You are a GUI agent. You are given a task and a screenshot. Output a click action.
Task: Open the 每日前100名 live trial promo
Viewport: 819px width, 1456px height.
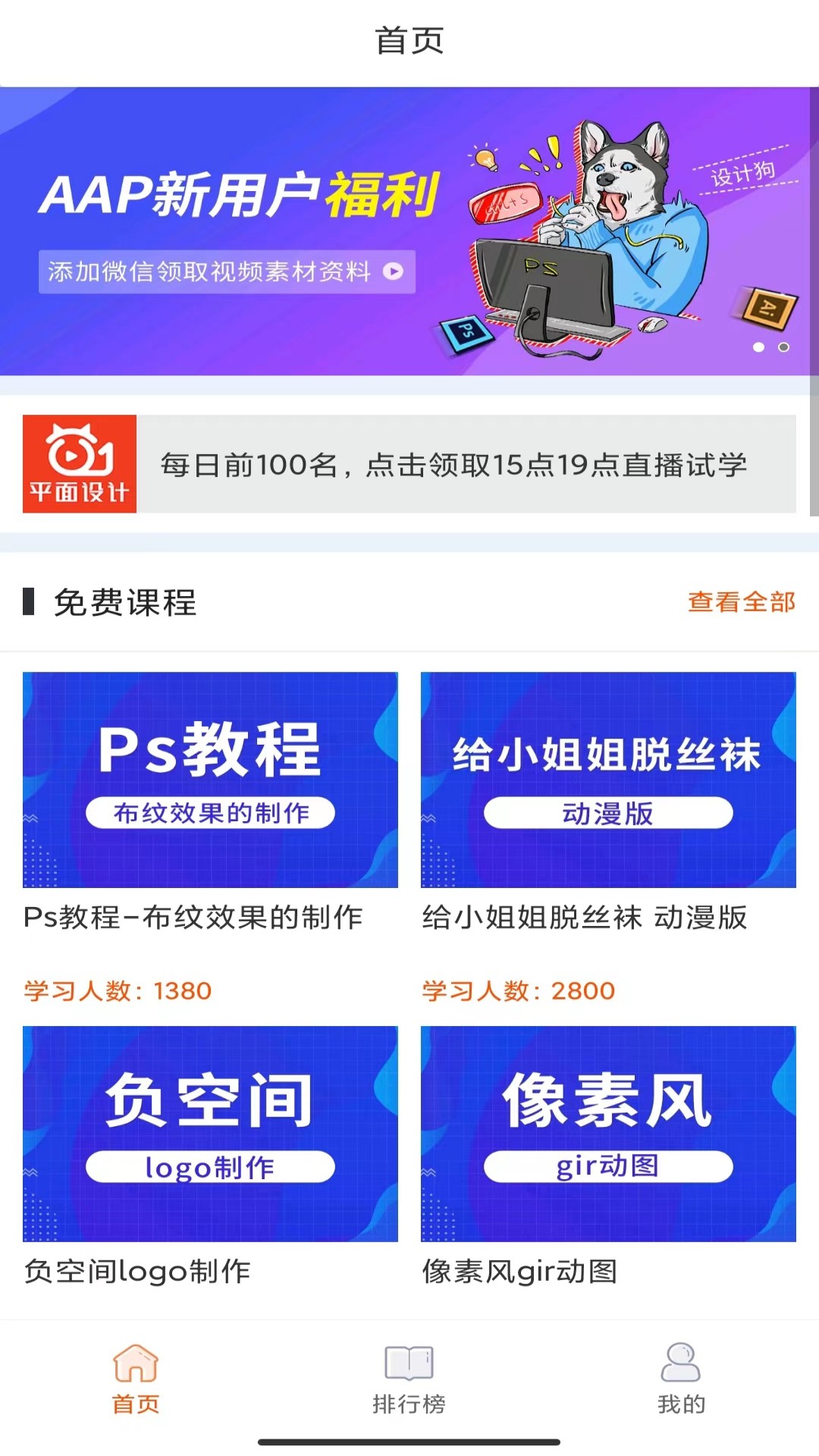[409, 464]
